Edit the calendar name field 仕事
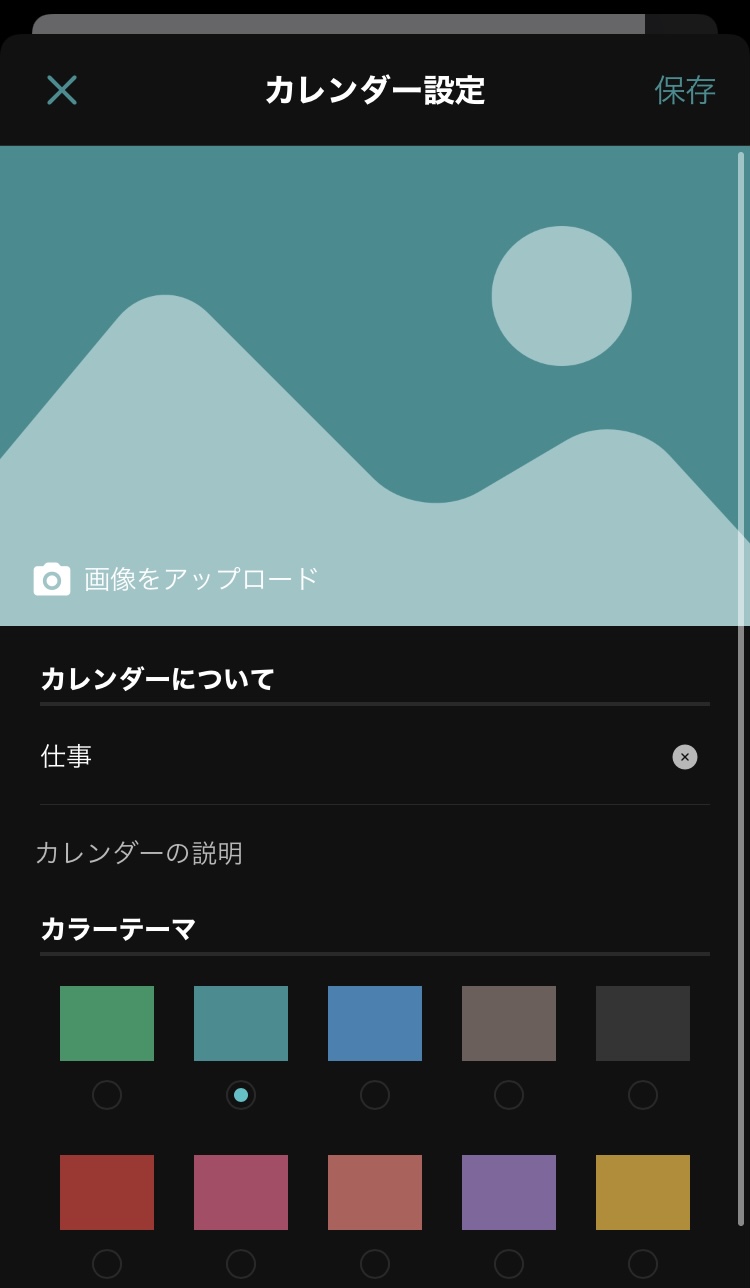750x1288 pixels. click(x=350, y=757)
